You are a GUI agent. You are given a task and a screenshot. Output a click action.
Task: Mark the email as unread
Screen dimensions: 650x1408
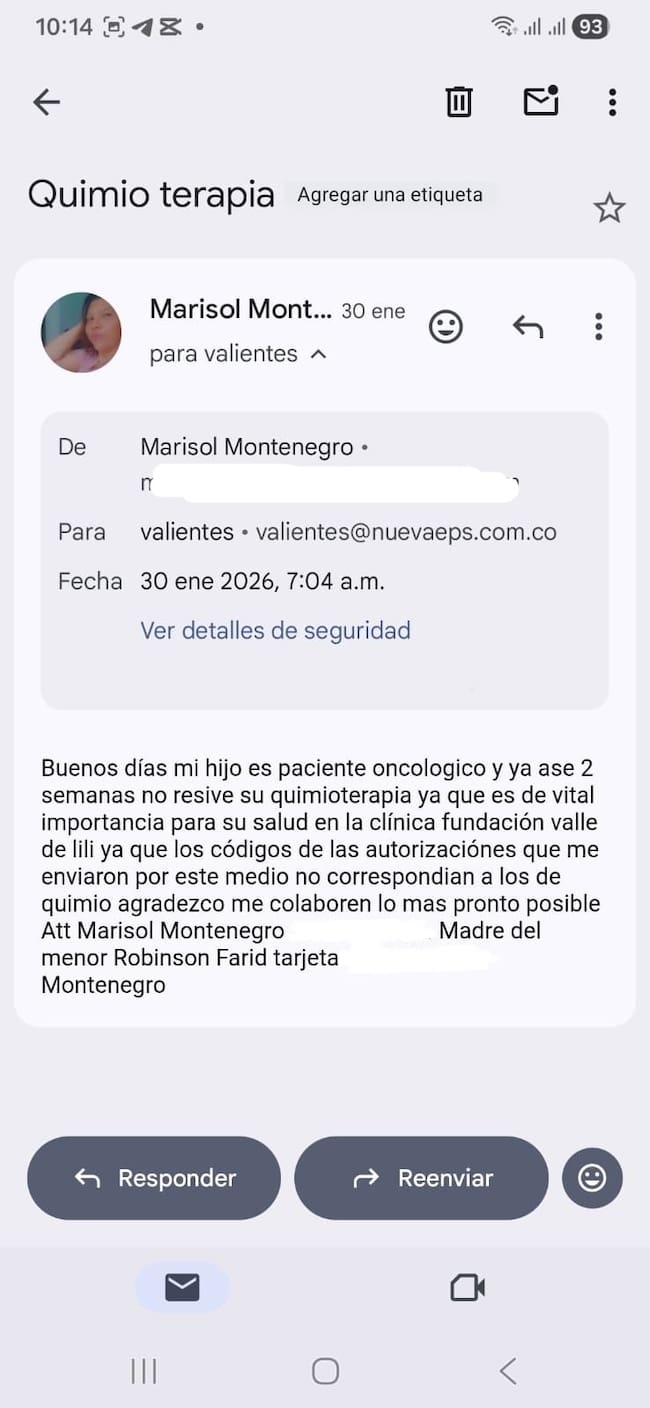click(x=540, y=102)
